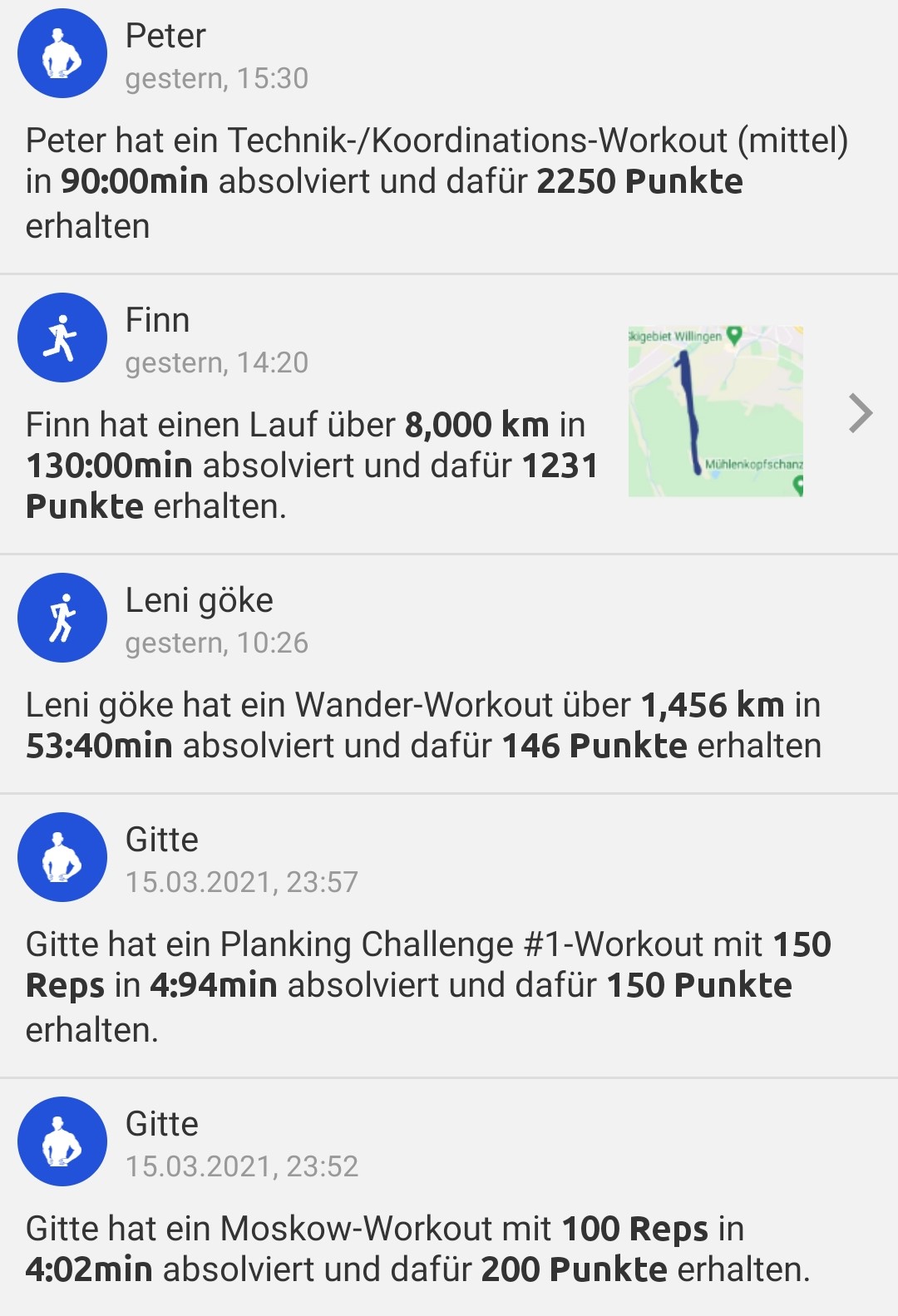
Task: Click the runner icon in Finn's profile circle
Action: pos(62,336)
